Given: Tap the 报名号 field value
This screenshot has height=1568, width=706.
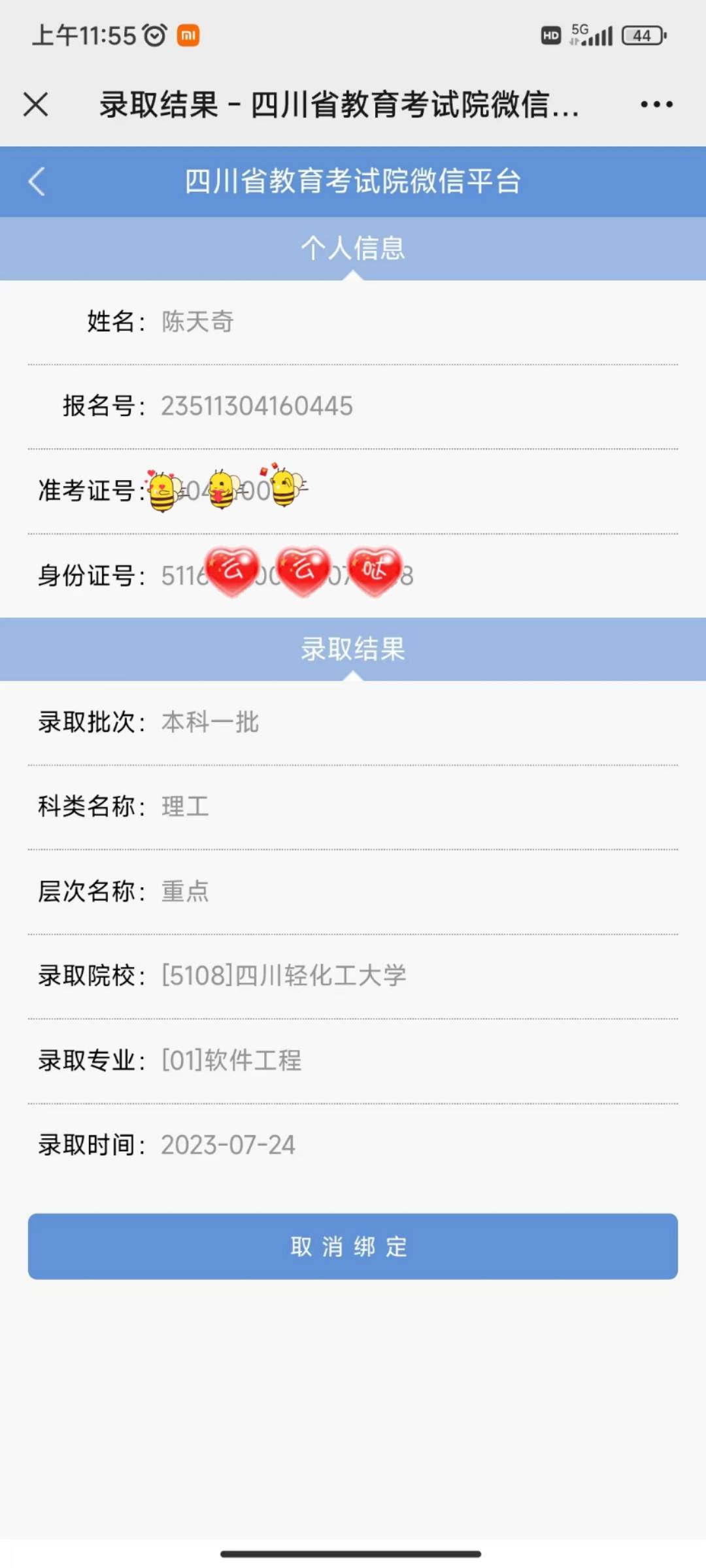Looking at the screenshot, I should coord(256,405).
